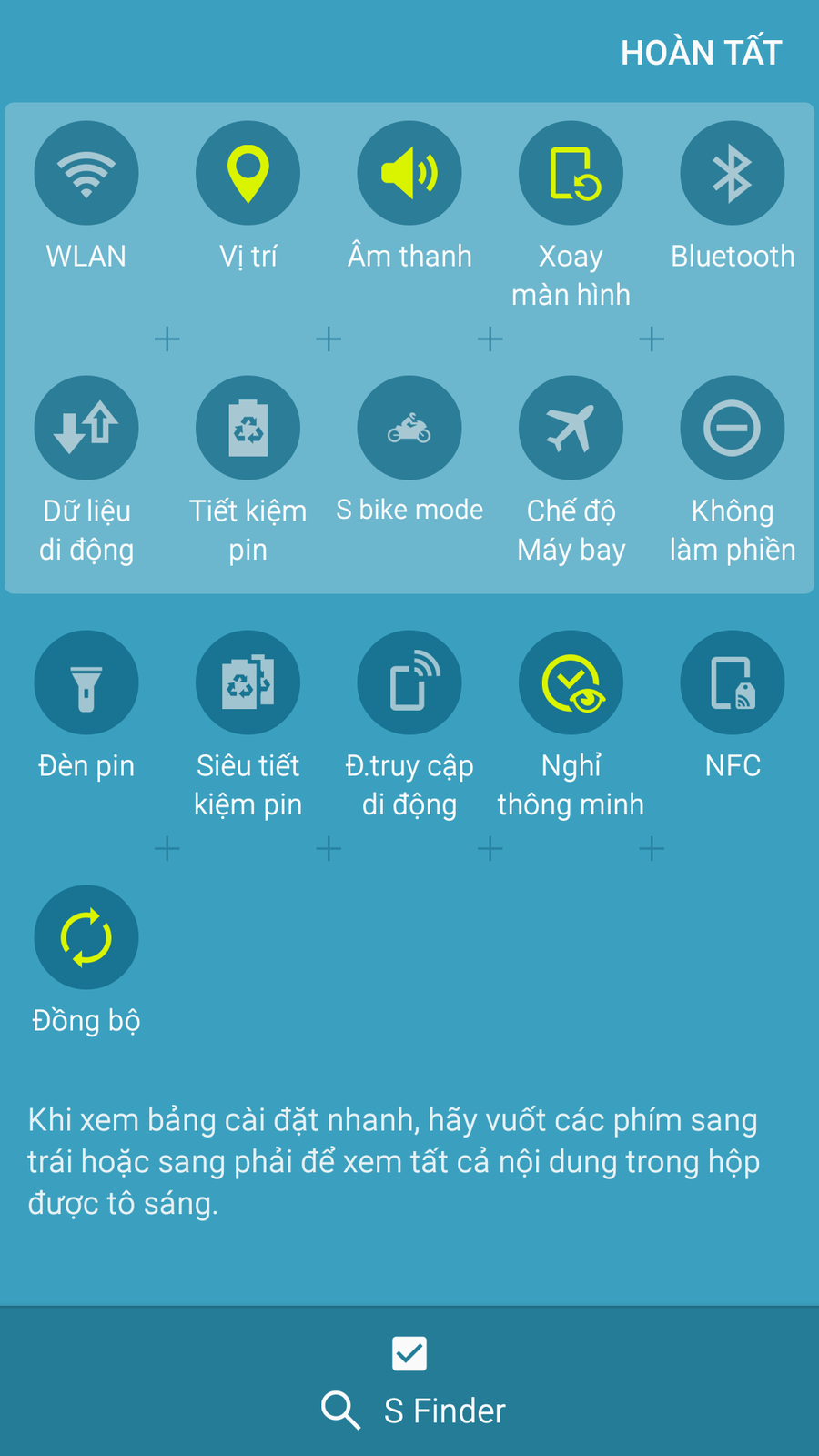Viewport: 819px width, 1456px height.
Task: Uncheck the S Finder checkbox
Action: point(409,1353)
